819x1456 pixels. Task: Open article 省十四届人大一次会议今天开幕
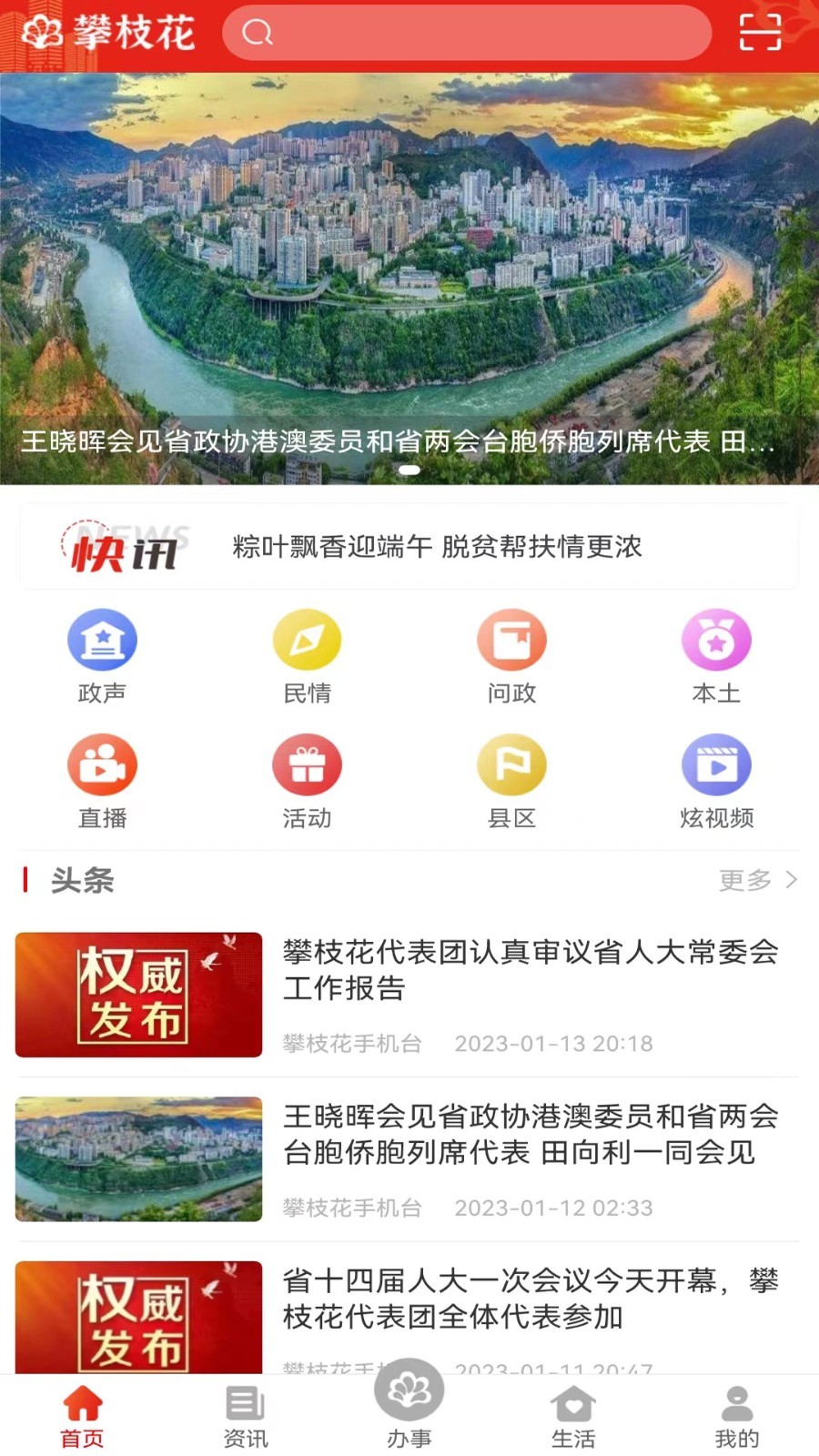click(409, 1317)
